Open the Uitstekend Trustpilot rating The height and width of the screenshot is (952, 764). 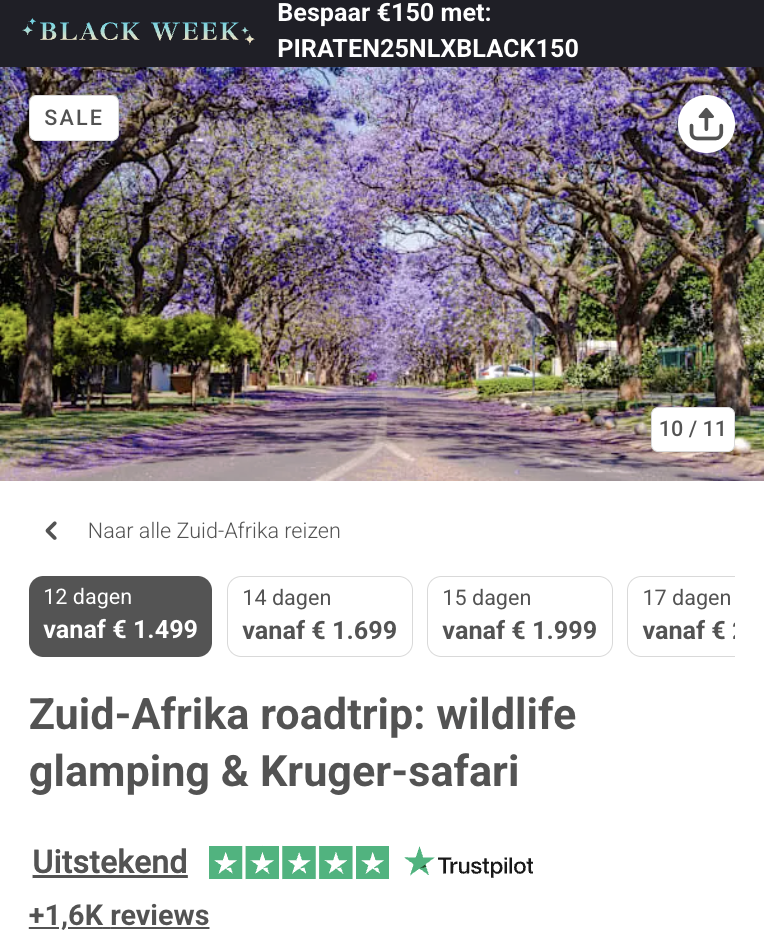pos(110,862)
